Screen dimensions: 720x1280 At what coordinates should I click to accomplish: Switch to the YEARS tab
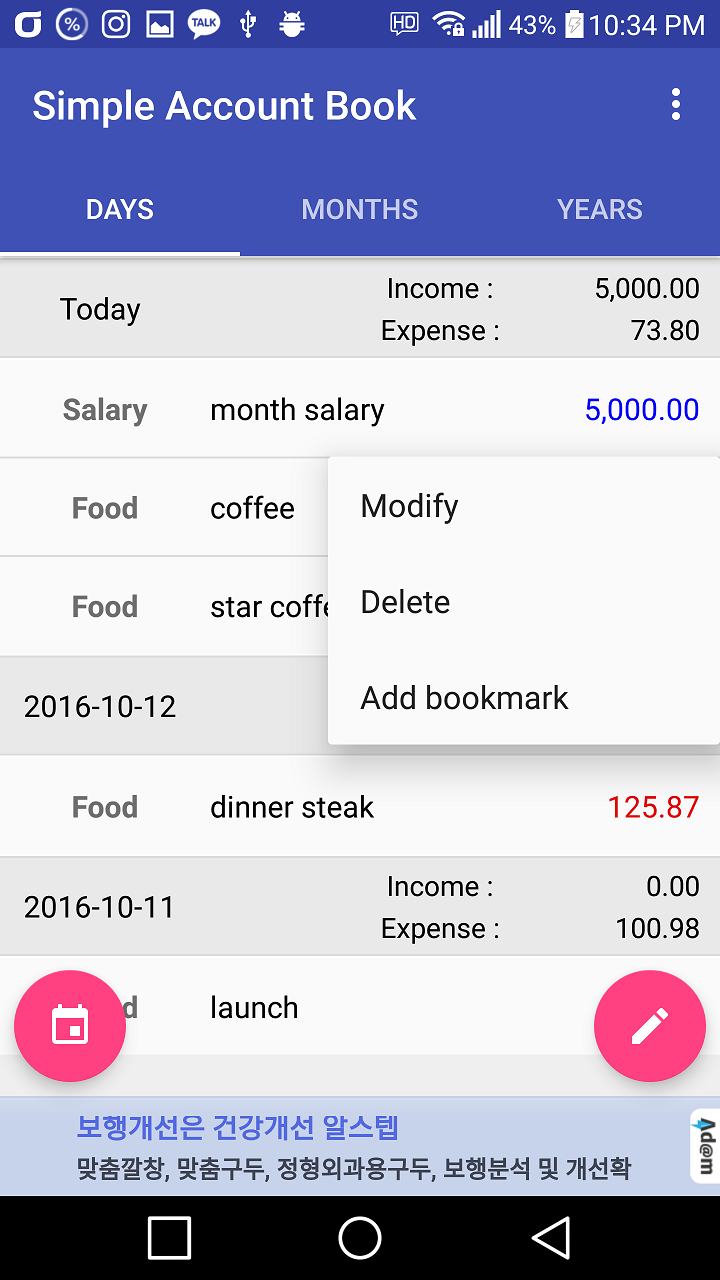tap(600, 209)
